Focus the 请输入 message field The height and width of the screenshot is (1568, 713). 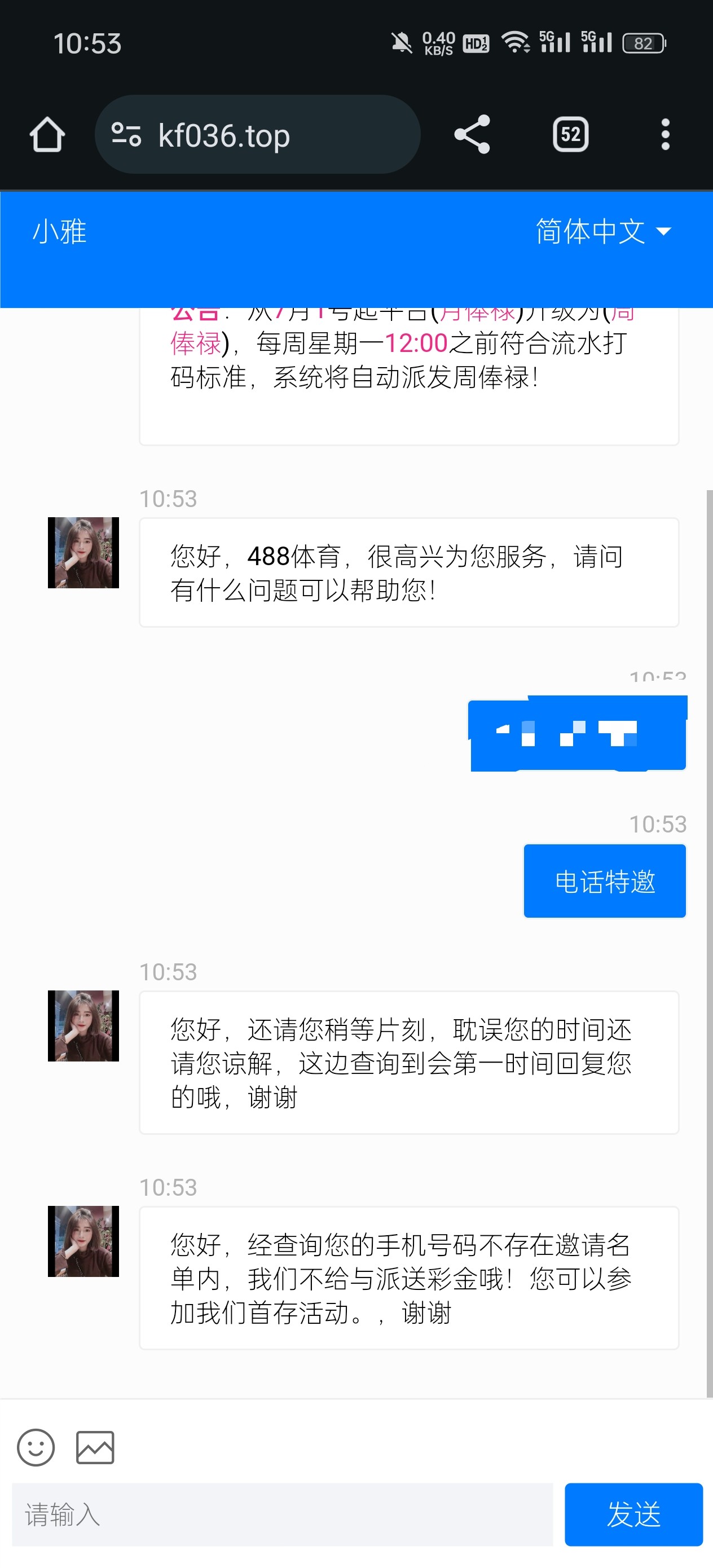click(x=283, y=1514)
